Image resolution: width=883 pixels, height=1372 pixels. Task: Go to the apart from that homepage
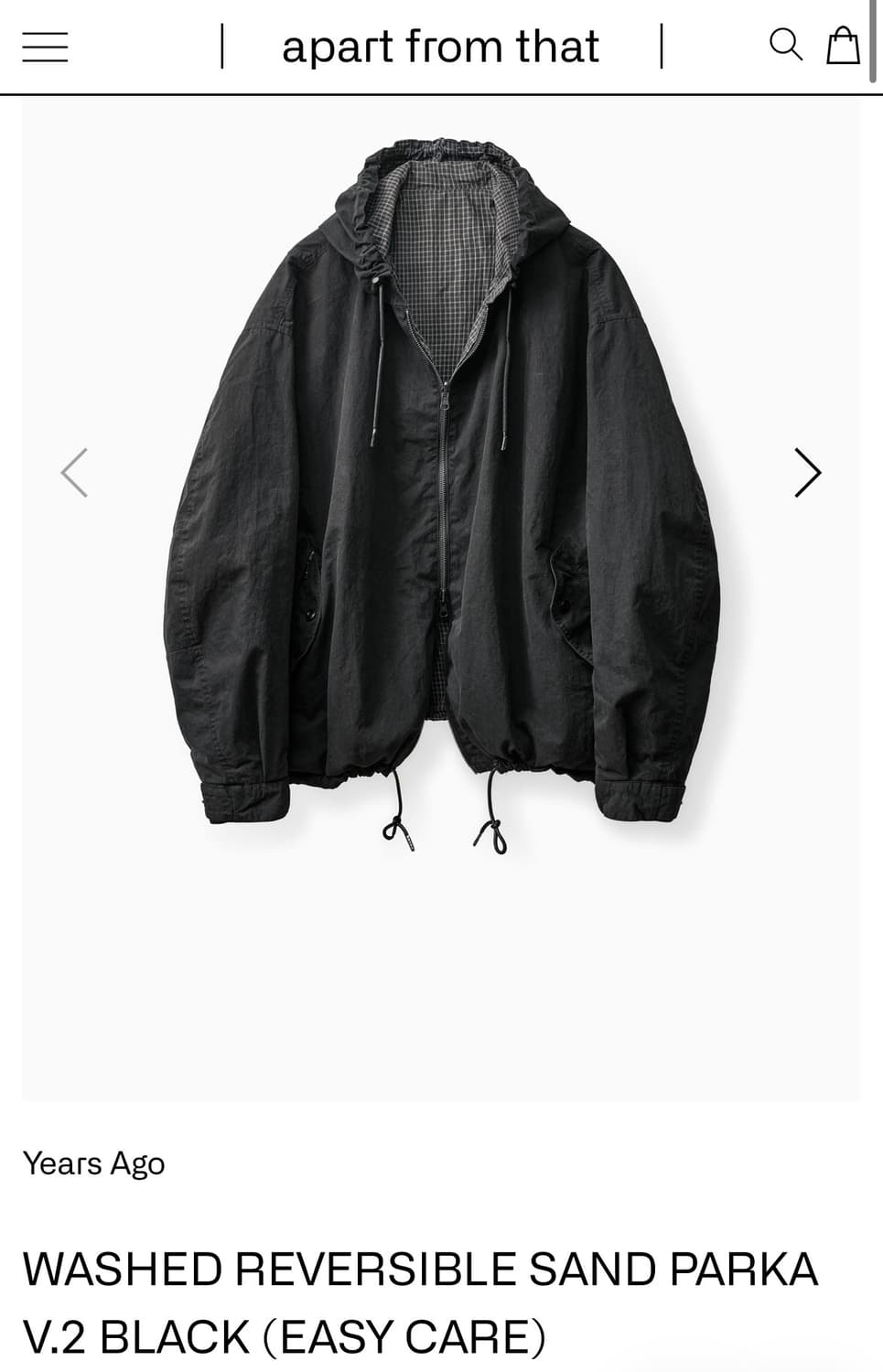click(440, 47)
